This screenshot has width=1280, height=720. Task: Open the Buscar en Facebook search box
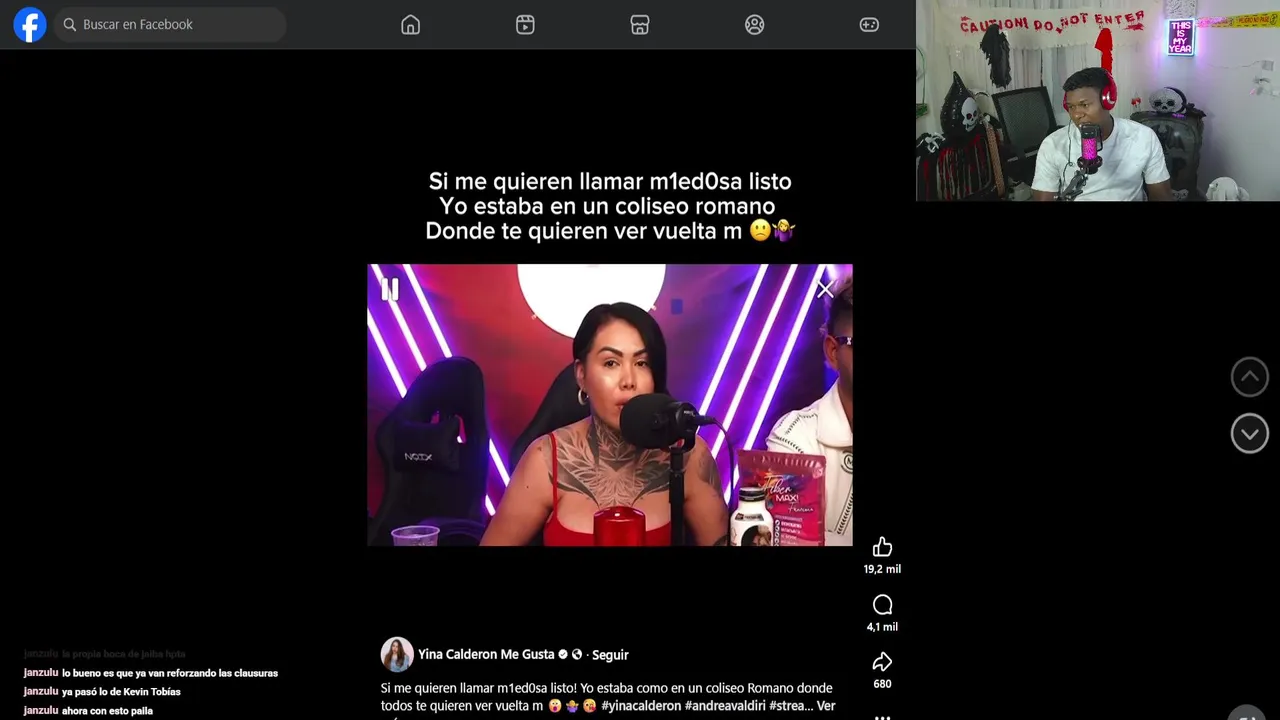pyautogui.click(x=170, y=24)
